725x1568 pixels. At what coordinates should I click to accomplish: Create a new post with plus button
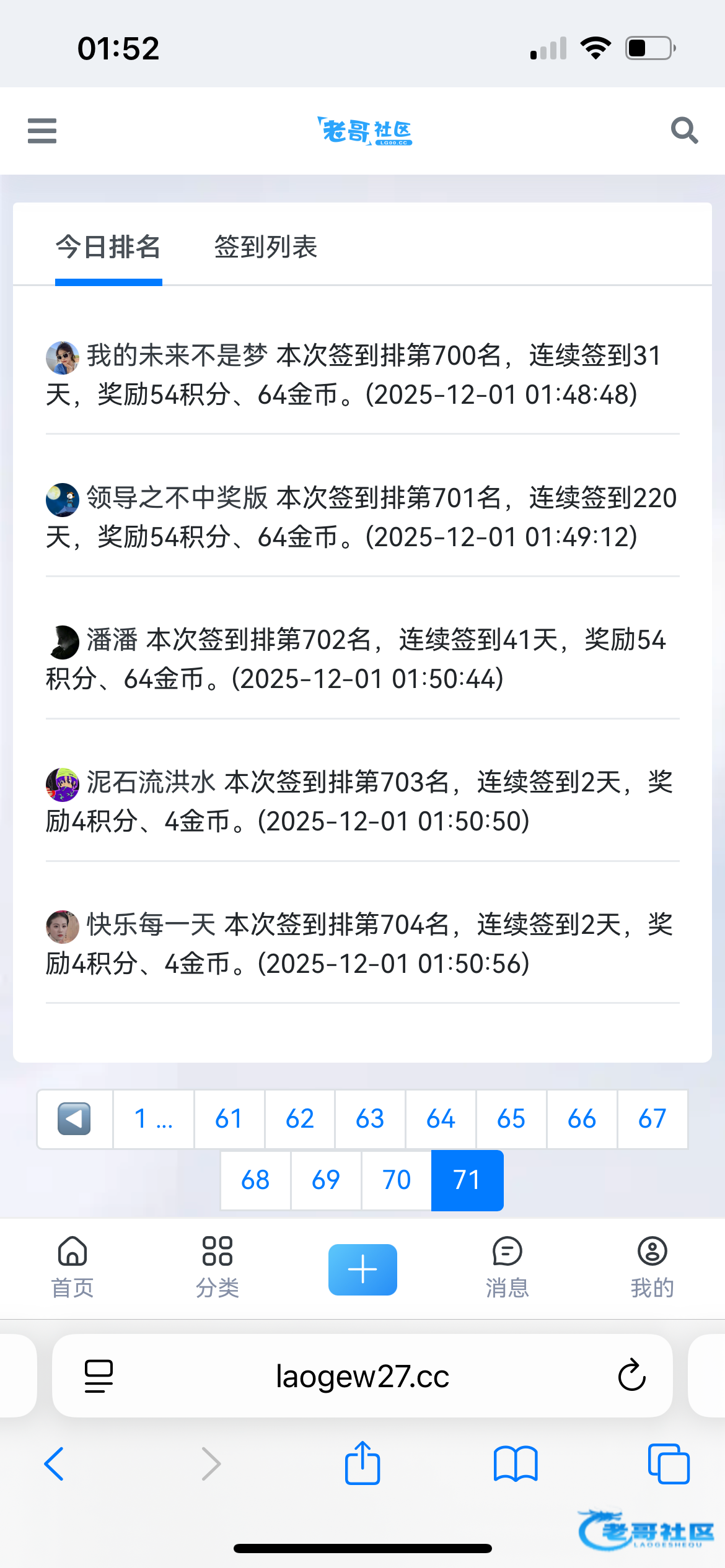(362, 1270)
